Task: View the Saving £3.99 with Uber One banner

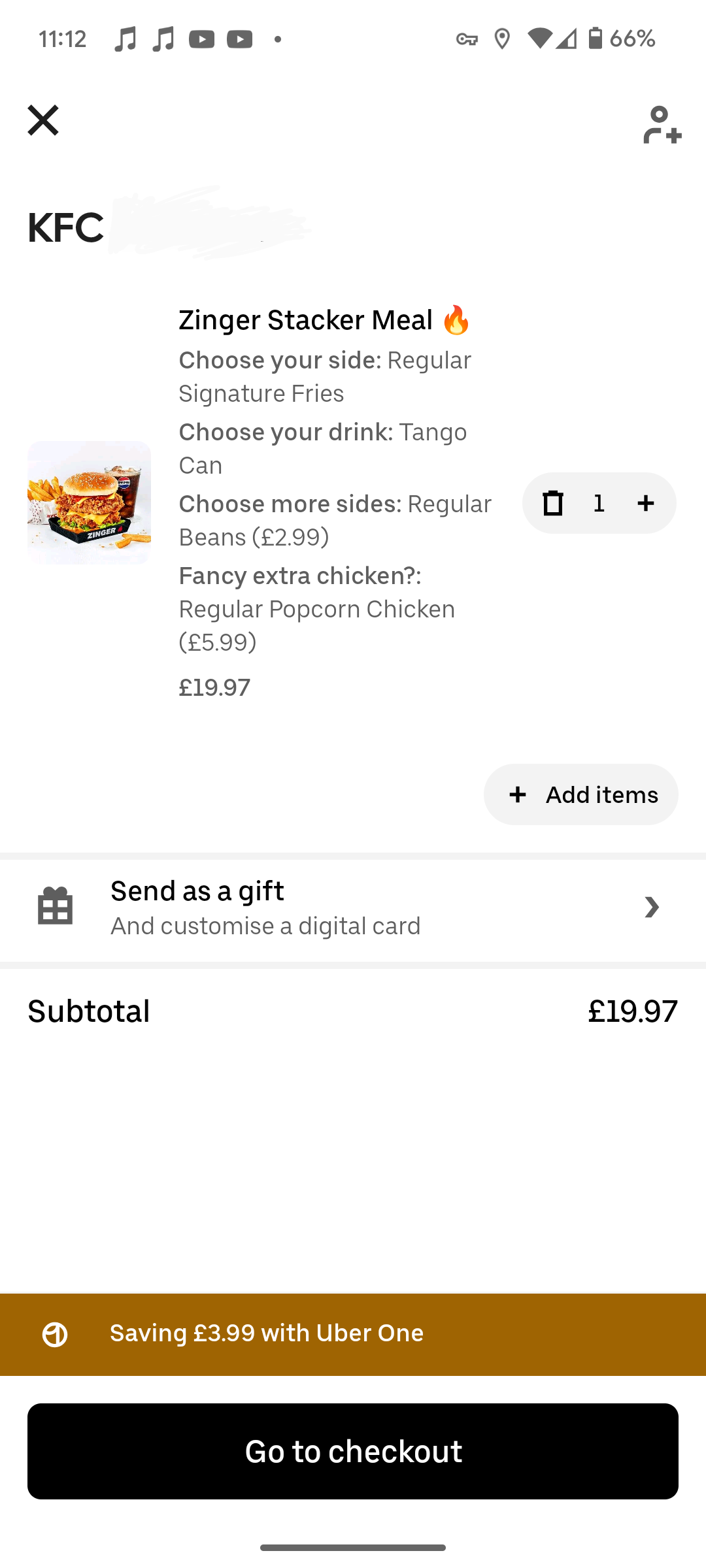Action: tap(353, 1334)
